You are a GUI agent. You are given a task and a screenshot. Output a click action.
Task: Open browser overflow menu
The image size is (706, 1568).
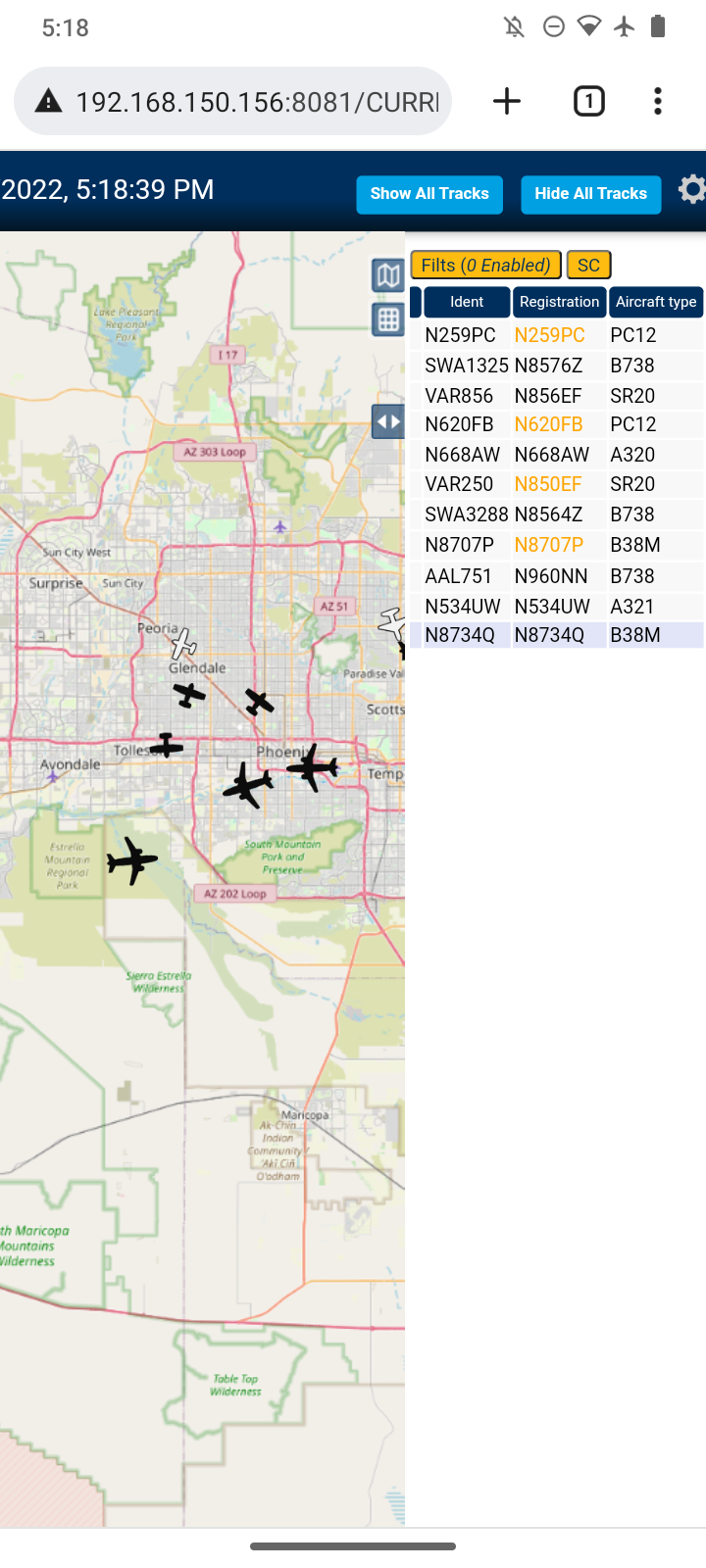658,101
